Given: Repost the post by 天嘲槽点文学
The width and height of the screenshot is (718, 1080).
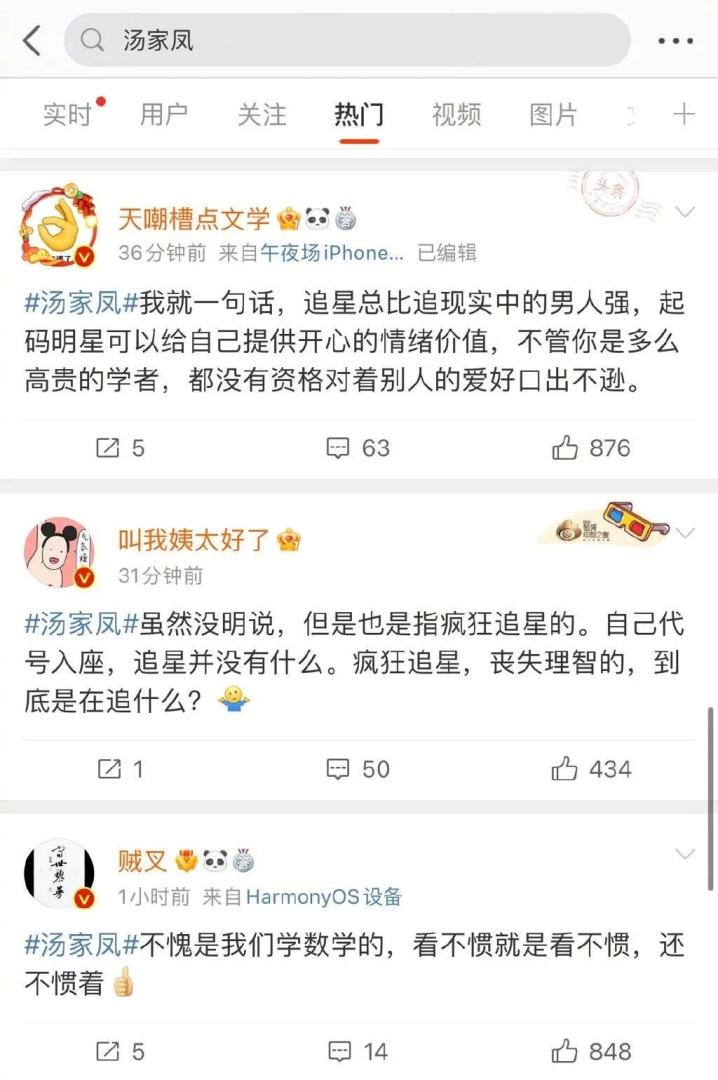Looking at the screenshot, I should coord(120,447).
